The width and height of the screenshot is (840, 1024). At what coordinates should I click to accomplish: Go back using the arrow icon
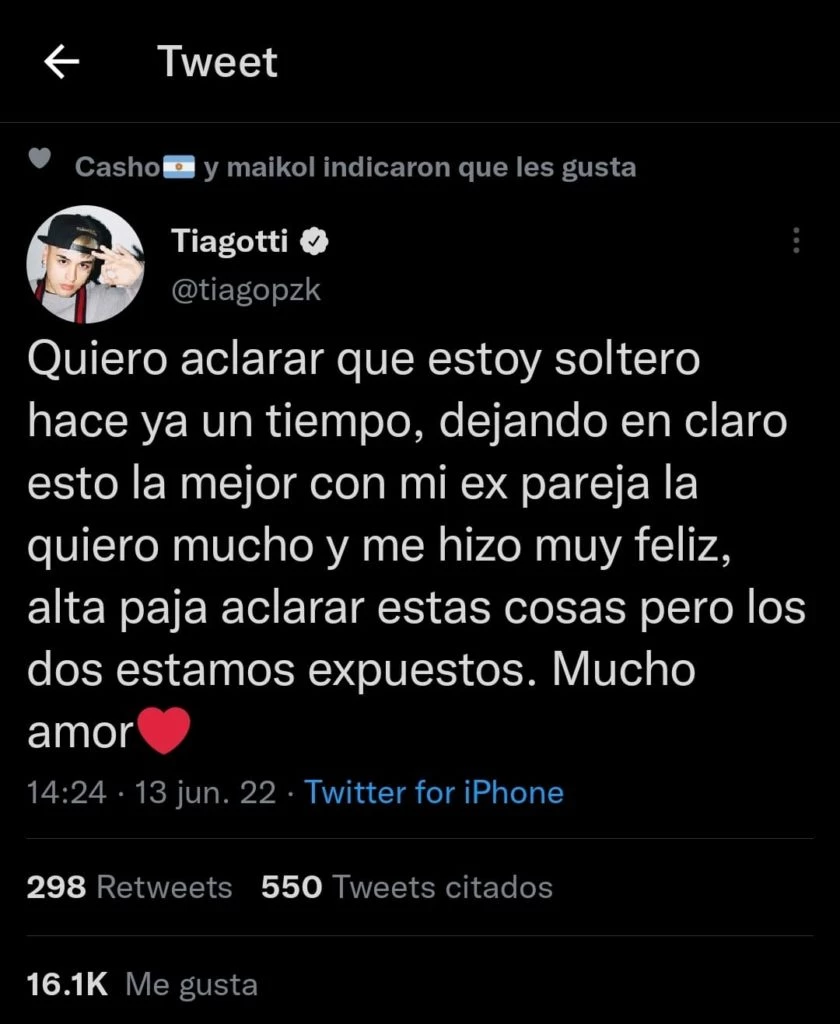[62, 63]
